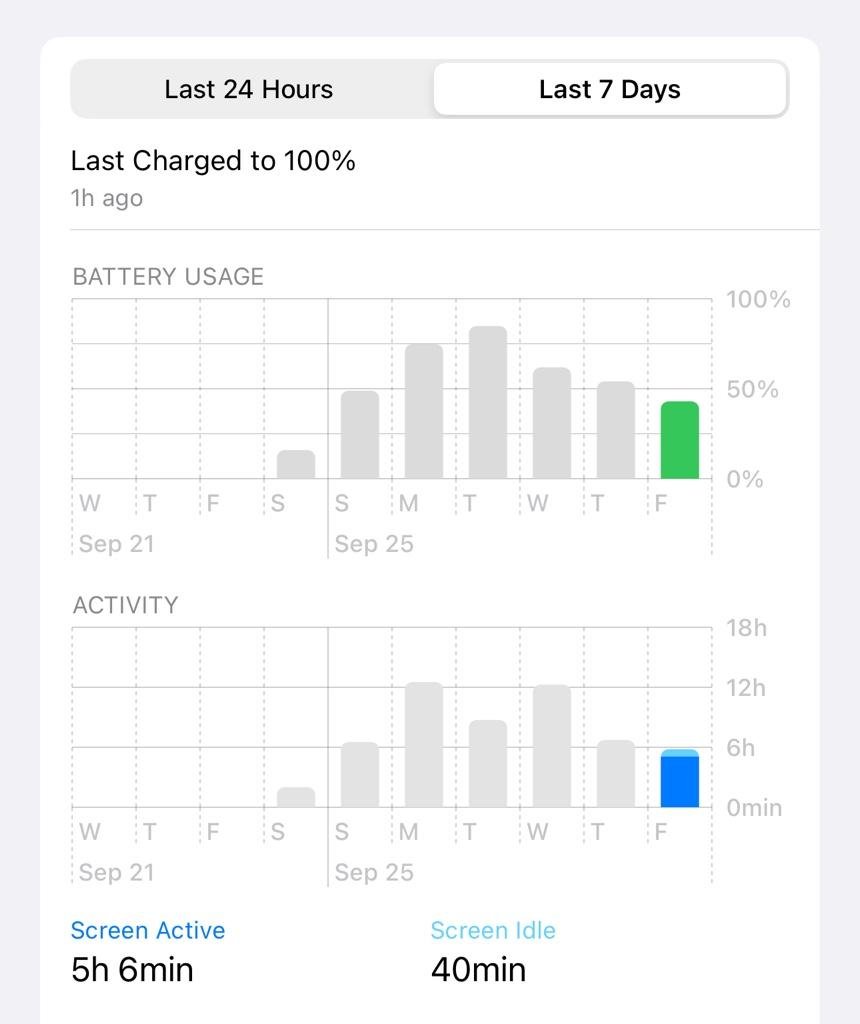Select the Last 7 Days segment
This screenshot has height=1024, width=860.
[609, 90]
